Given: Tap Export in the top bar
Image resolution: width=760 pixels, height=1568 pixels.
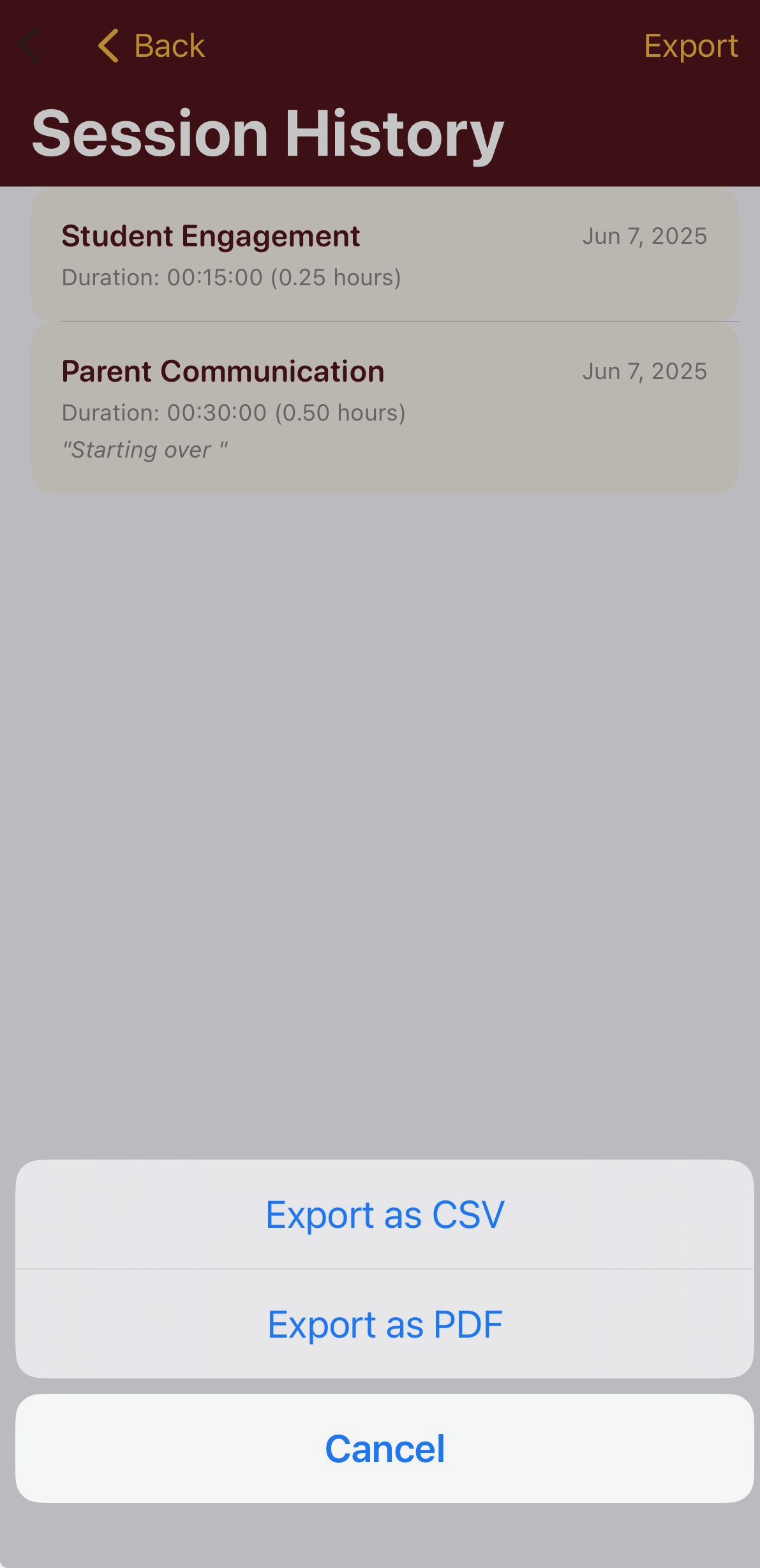Looking at the screenshot, I should click(x=690, y=46).
